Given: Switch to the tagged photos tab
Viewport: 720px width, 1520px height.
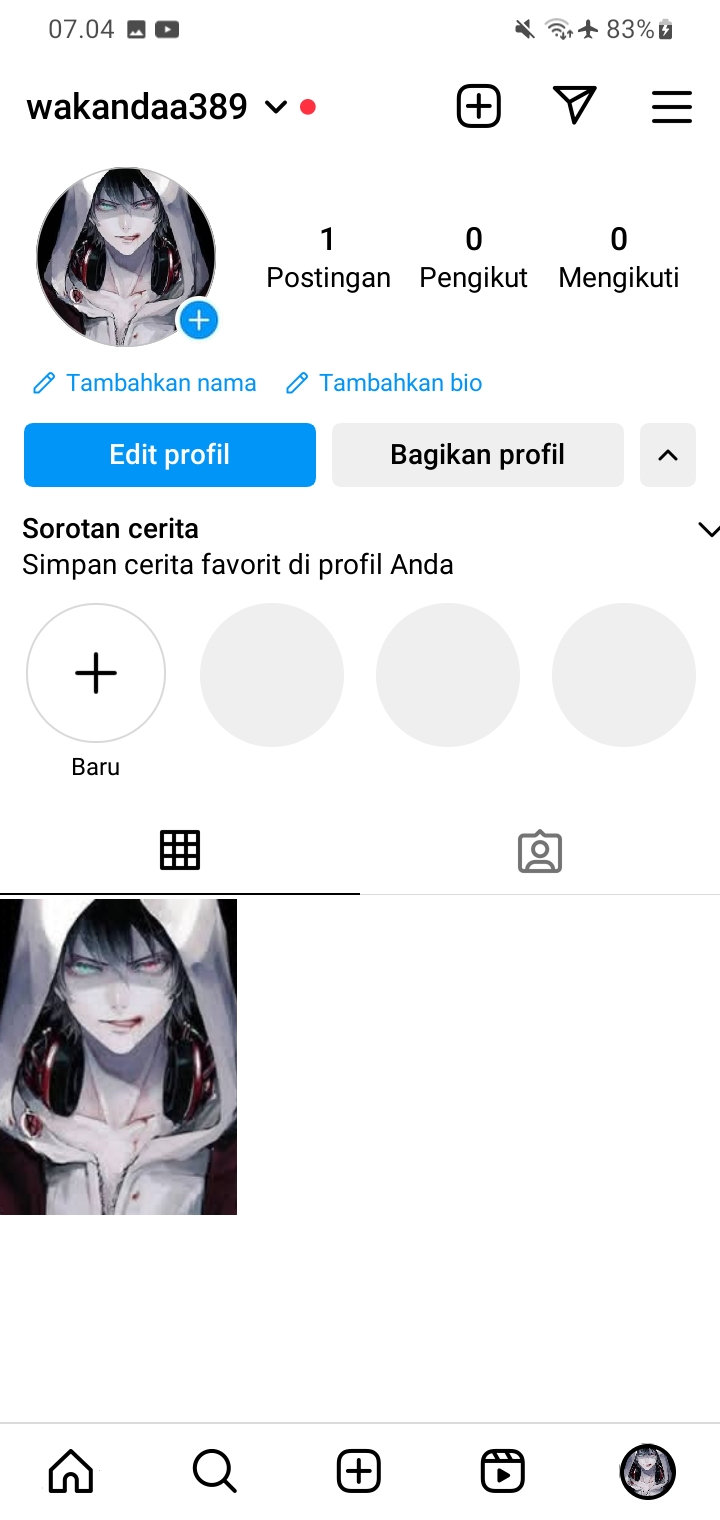Looking at the screenshot, I should pyautogui.click(x=540, y=852).
